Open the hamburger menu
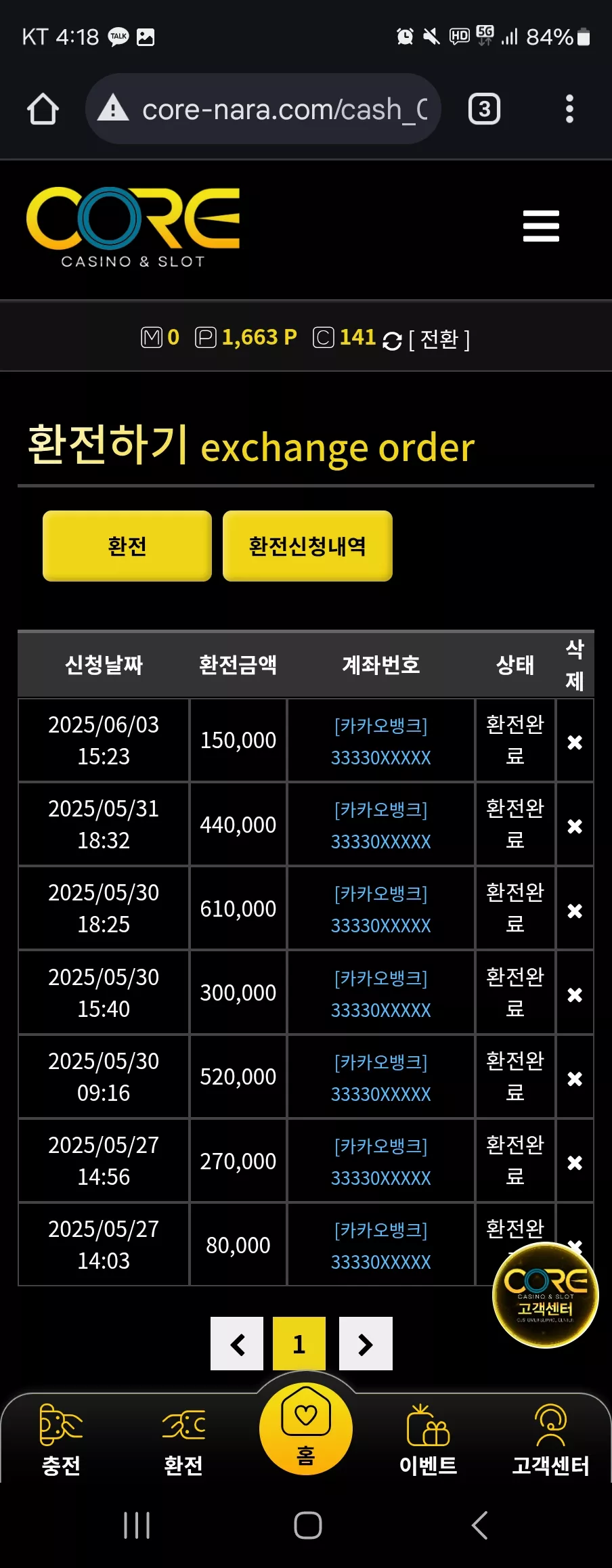This screenshot has height=1568, width=612. [x=541, y=225]
